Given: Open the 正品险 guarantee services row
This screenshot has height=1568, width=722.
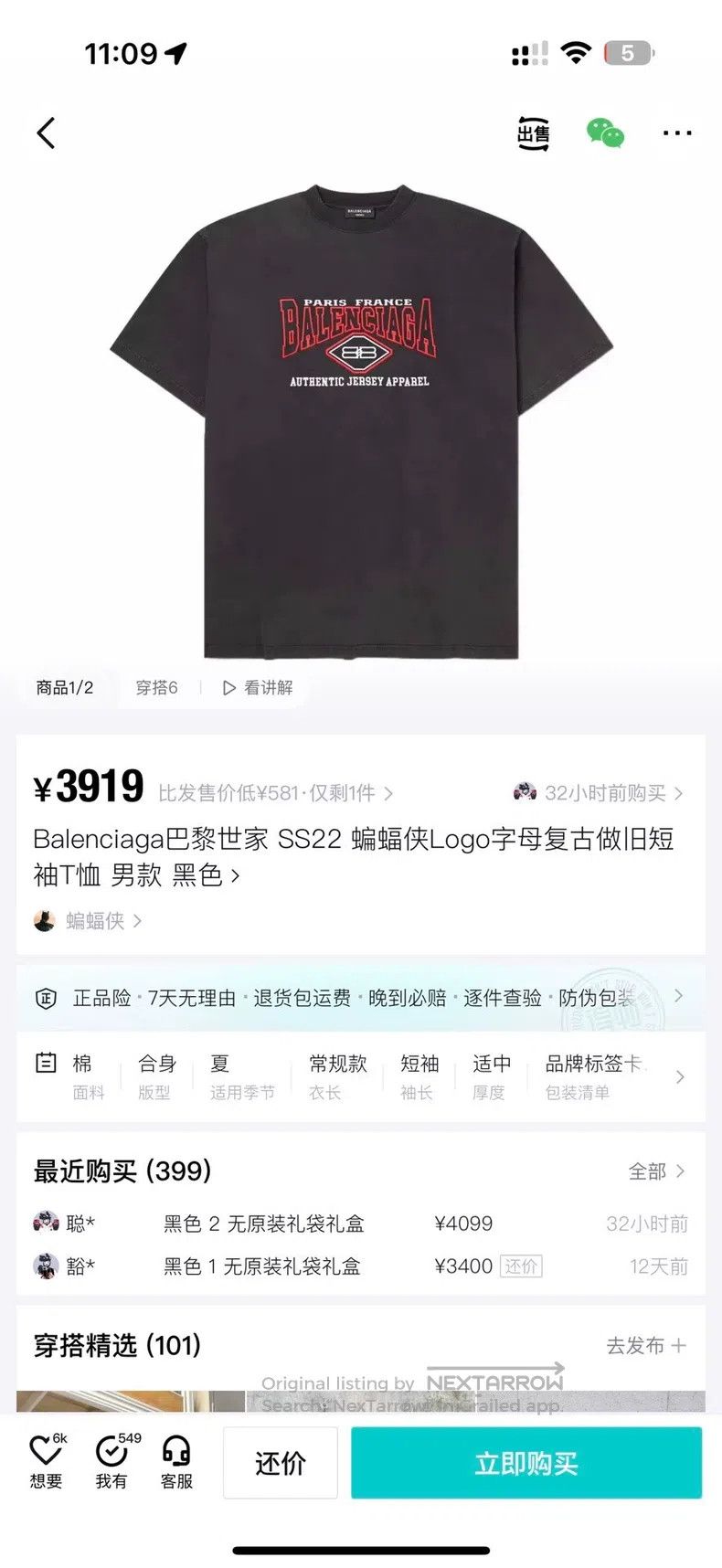Looking at the screenshot, I should (x=360, y=997).
